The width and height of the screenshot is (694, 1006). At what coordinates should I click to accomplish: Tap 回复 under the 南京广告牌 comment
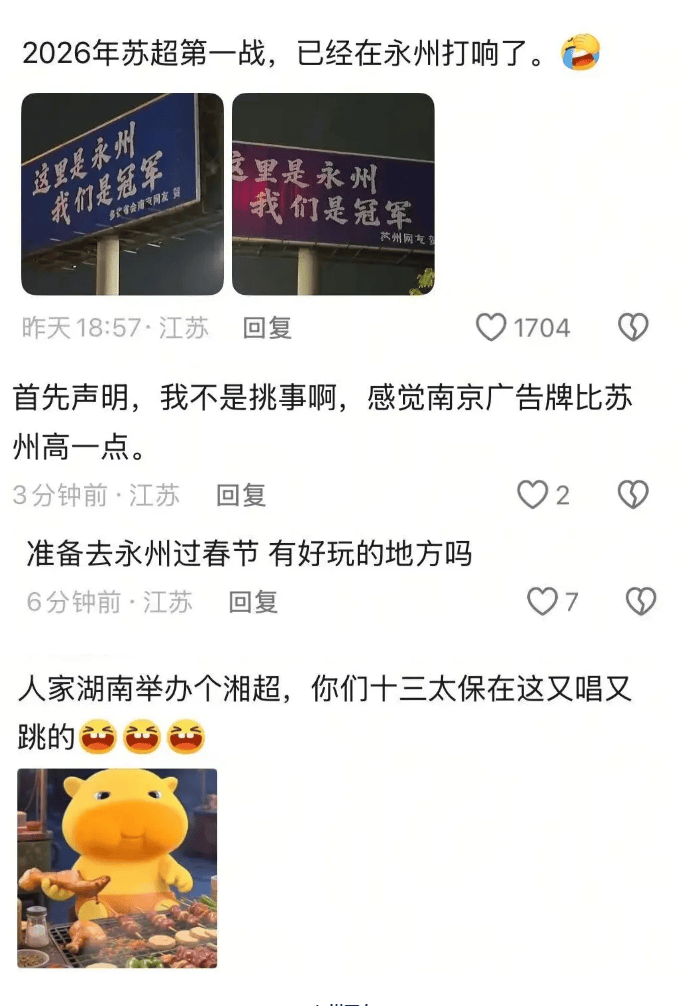[241, 494]
